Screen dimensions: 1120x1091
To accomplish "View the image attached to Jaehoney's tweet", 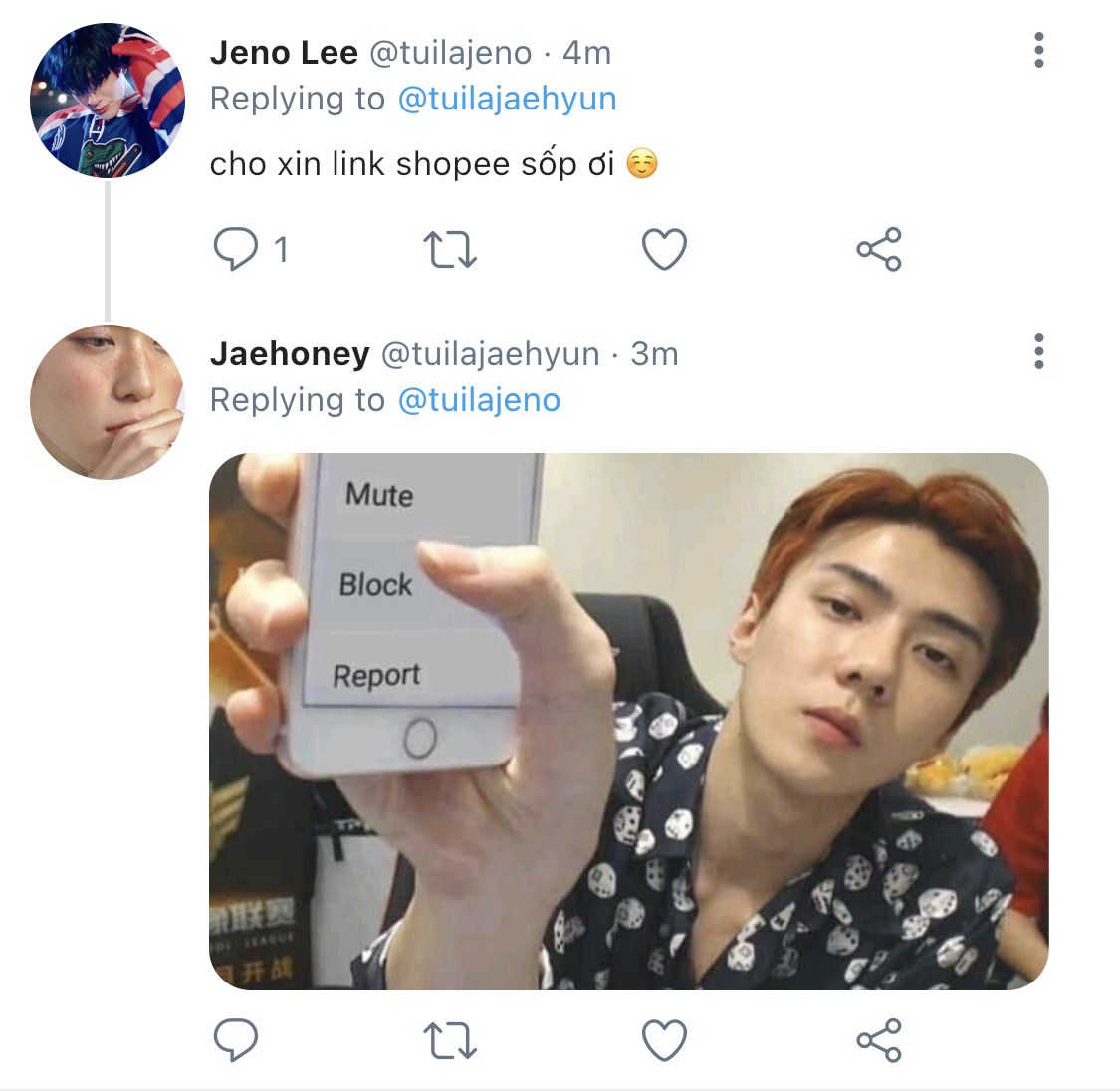I will tap(628, 721).
